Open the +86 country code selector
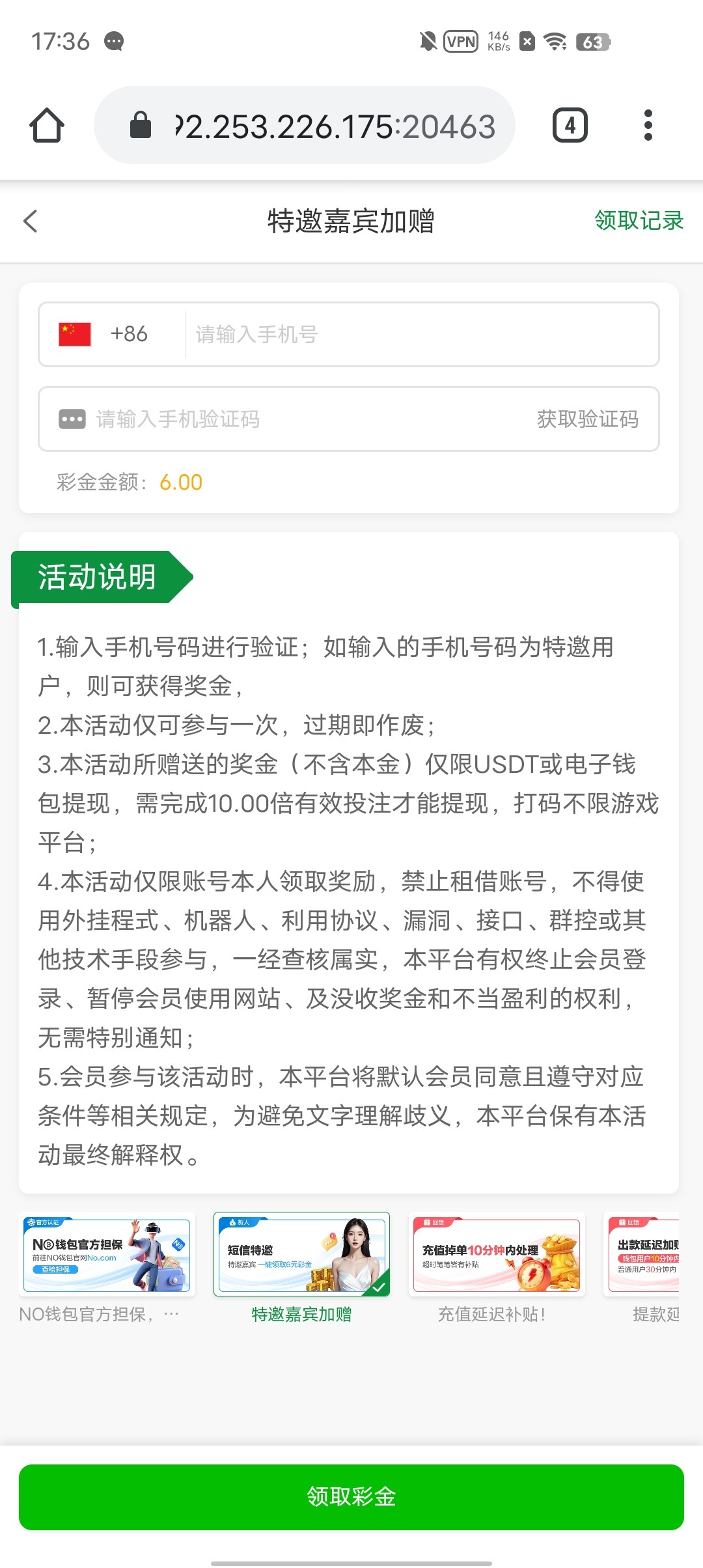 [x=128, y=334]
